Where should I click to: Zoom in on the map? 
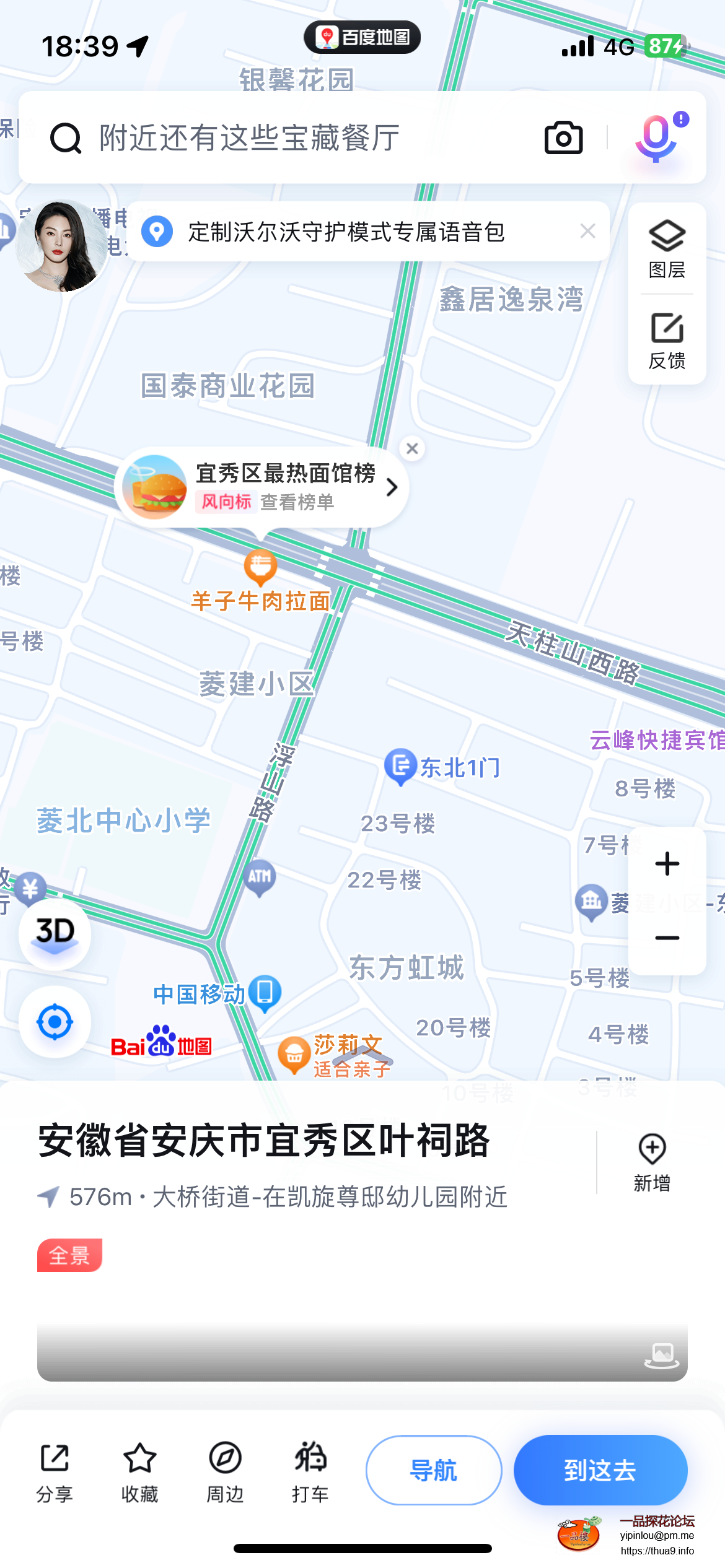tap(667, 863)
